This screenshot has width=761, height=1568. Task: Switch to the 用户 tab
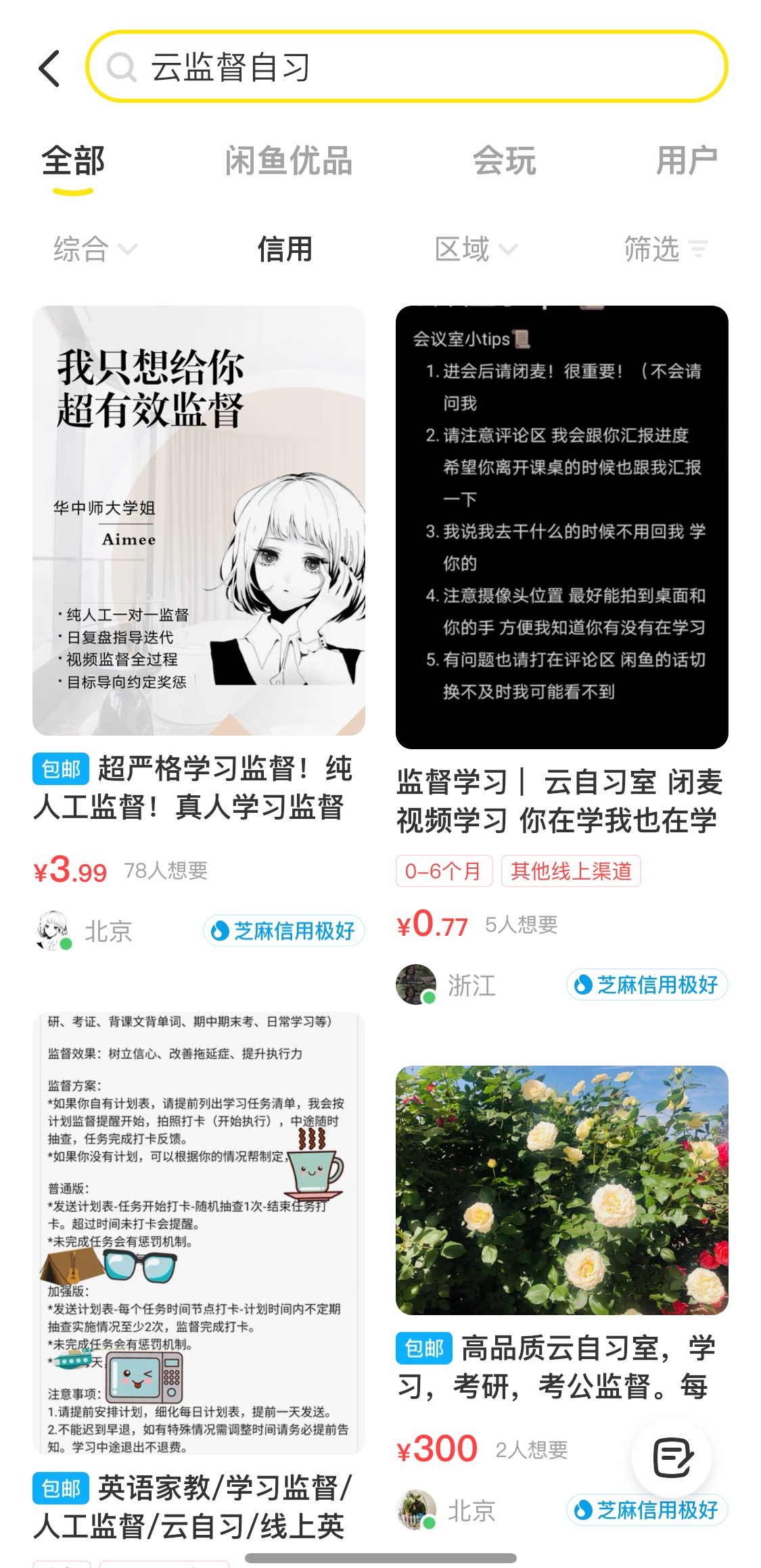tap(686, 161)
